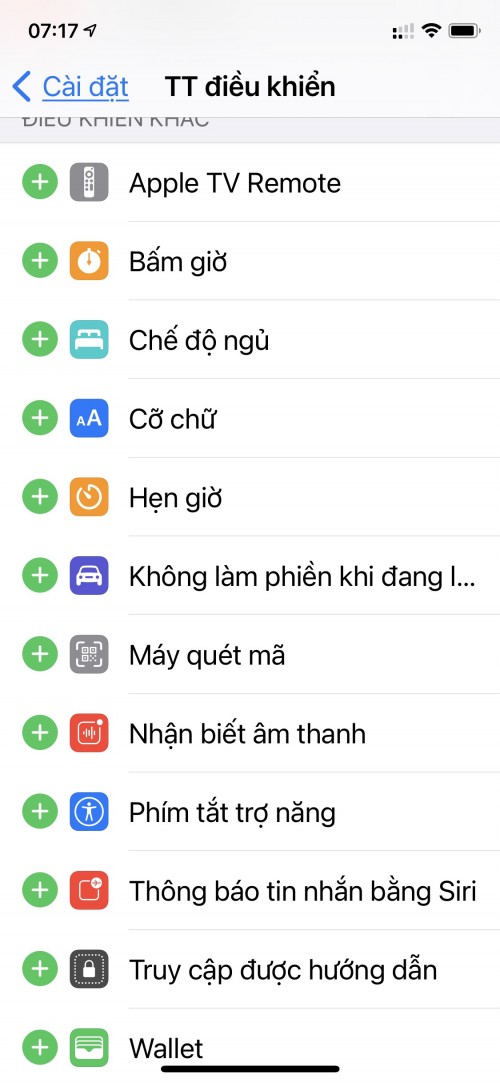This screenshot has width=500, height=1083.
Task: Add Phím tắt trợ năng control
Action: pos(40,812)
